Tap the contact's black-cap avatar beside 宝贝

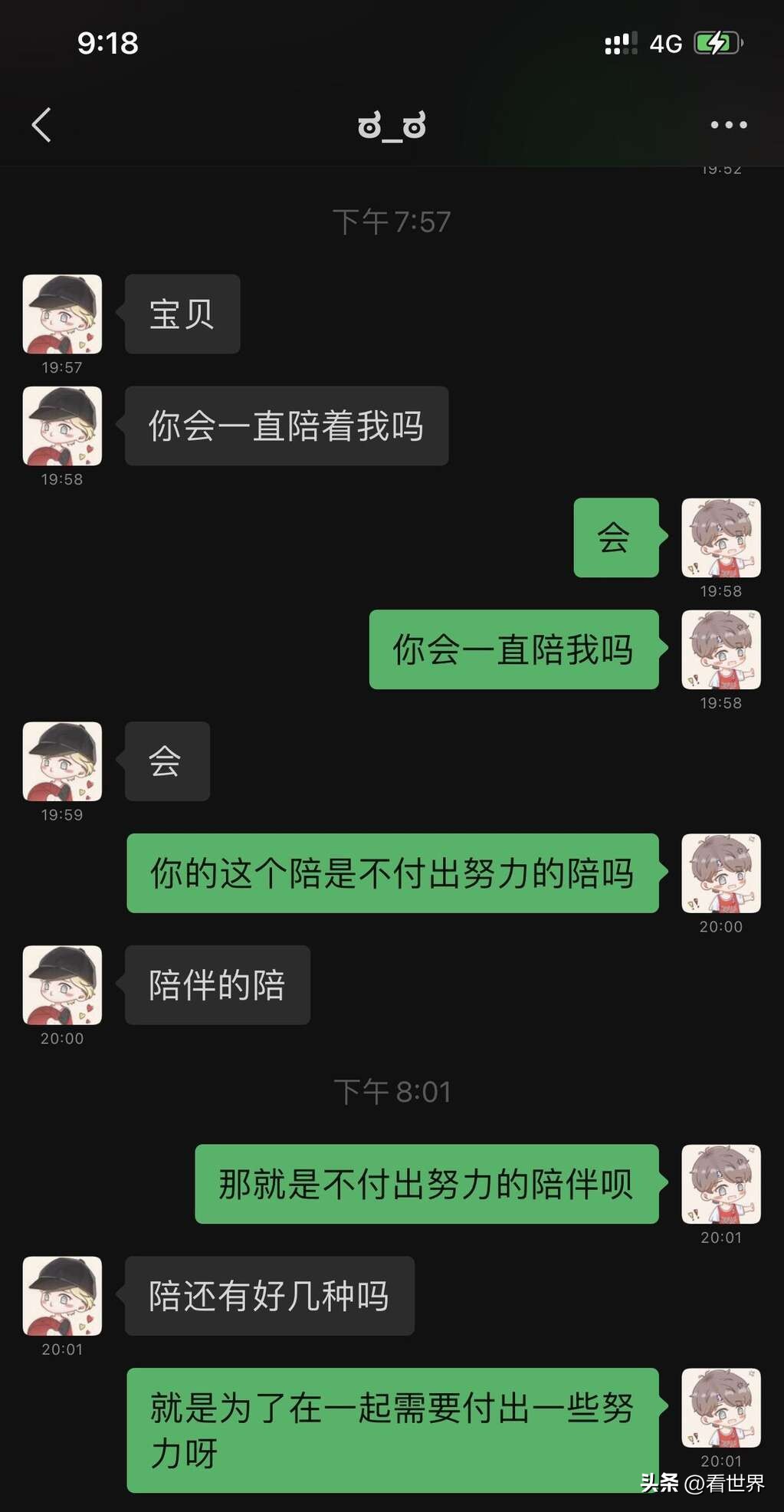[61, 314]
